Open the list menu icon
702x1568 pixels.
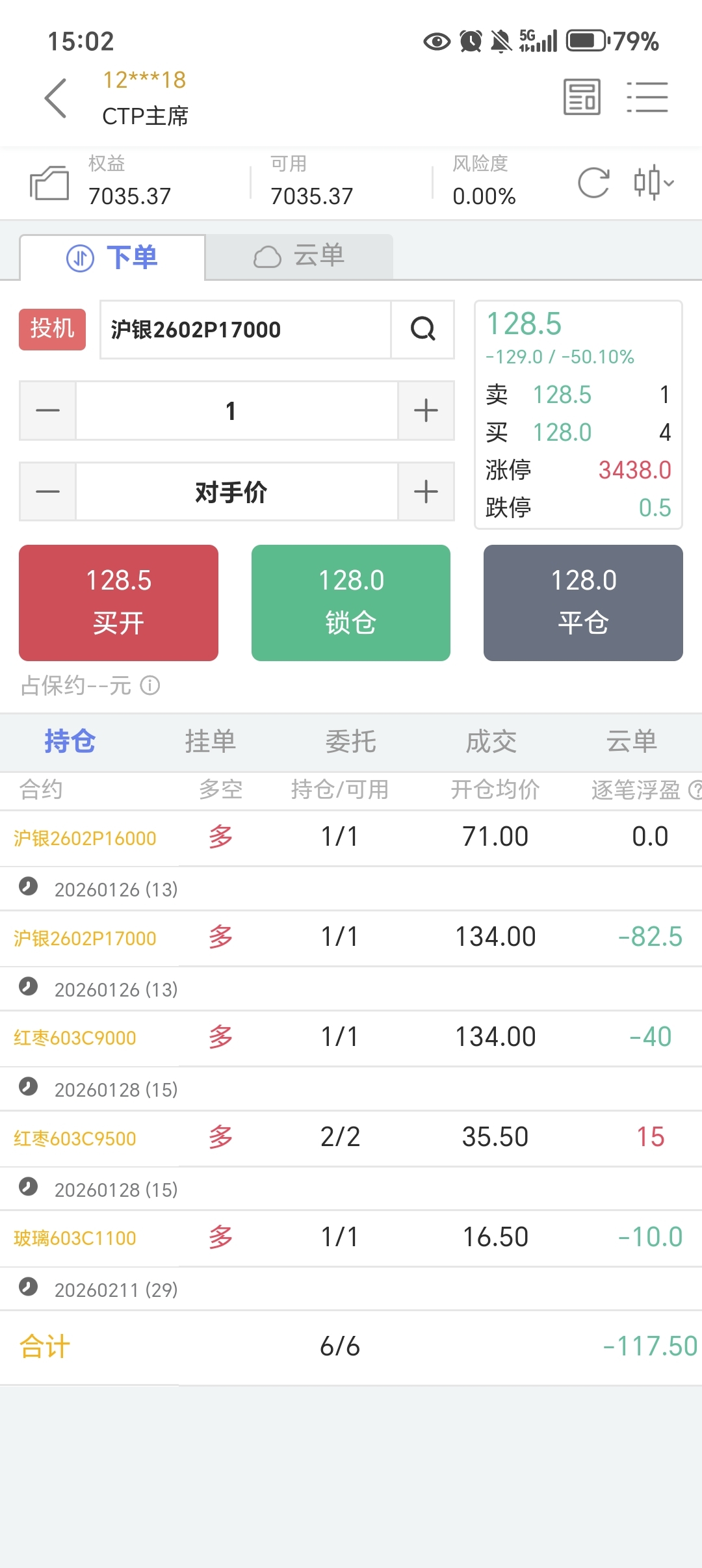[x=647, y=98]
